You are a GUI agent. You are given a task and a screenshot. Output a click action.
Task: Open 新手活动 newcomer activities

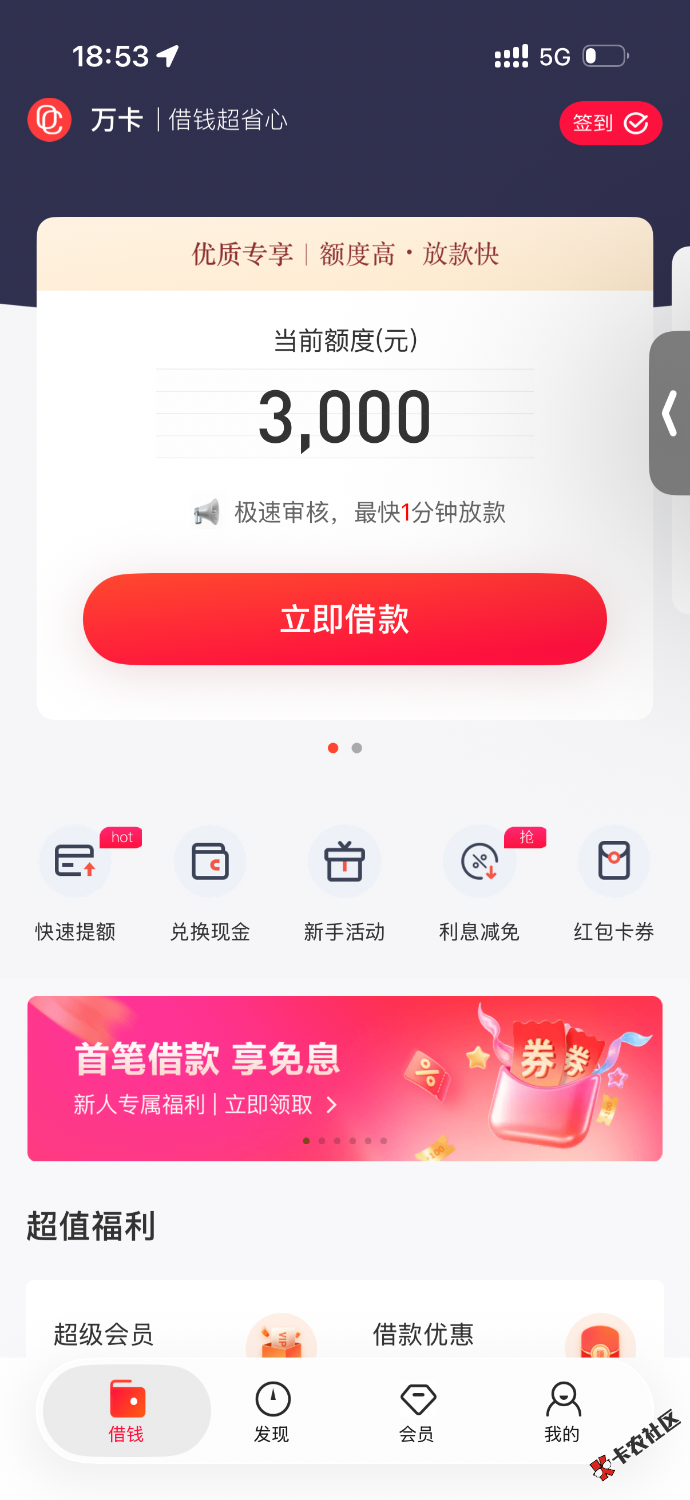pos(344,885)
